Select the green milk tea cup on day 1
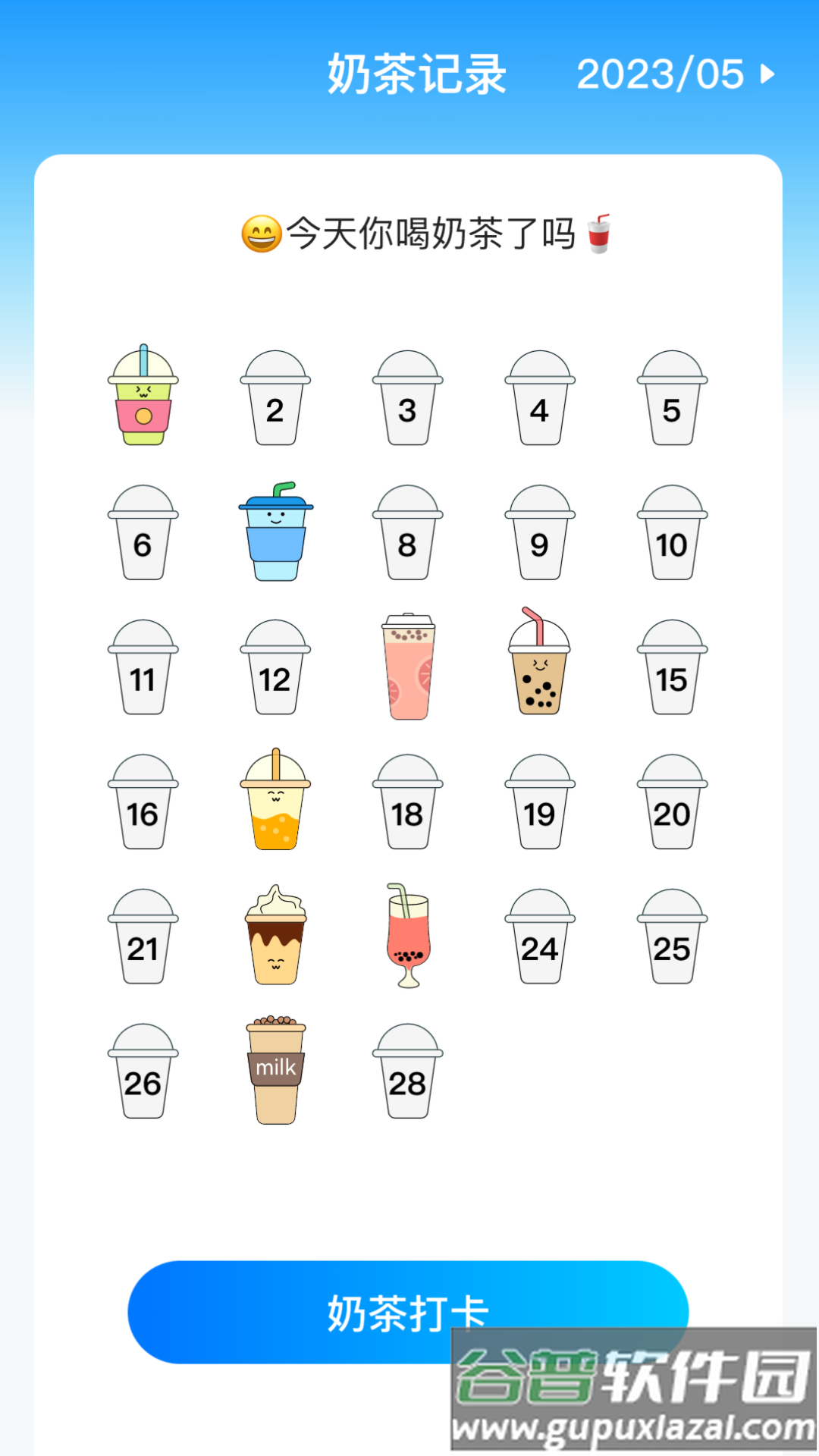Viewport: 819px width, 1456px height. point(143,398)
